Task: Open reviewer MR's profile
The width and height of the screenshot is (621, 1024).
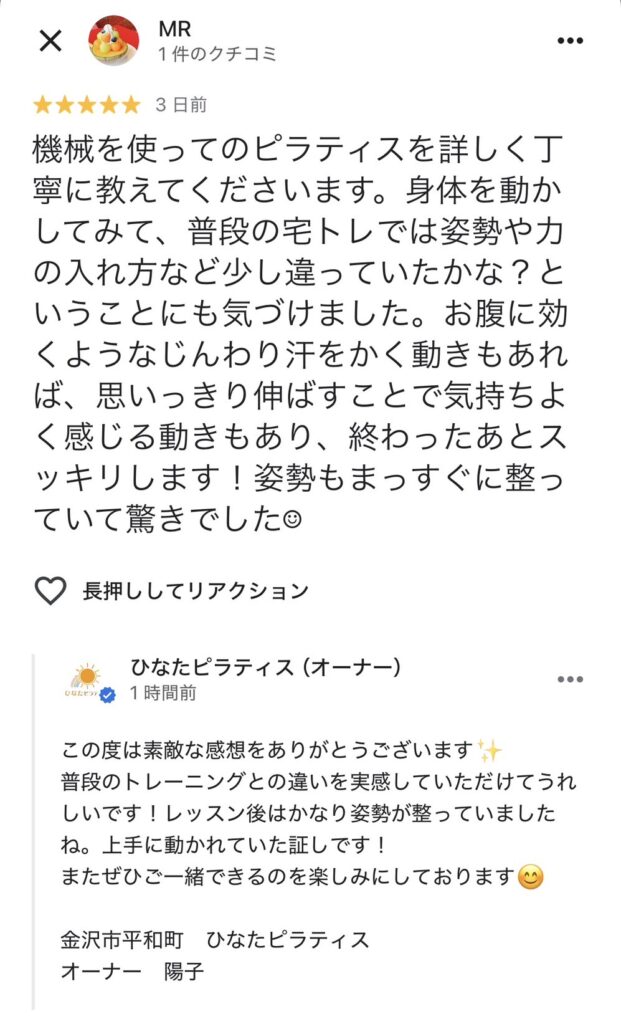Action: pyautogui.click(x=114, y=41)
